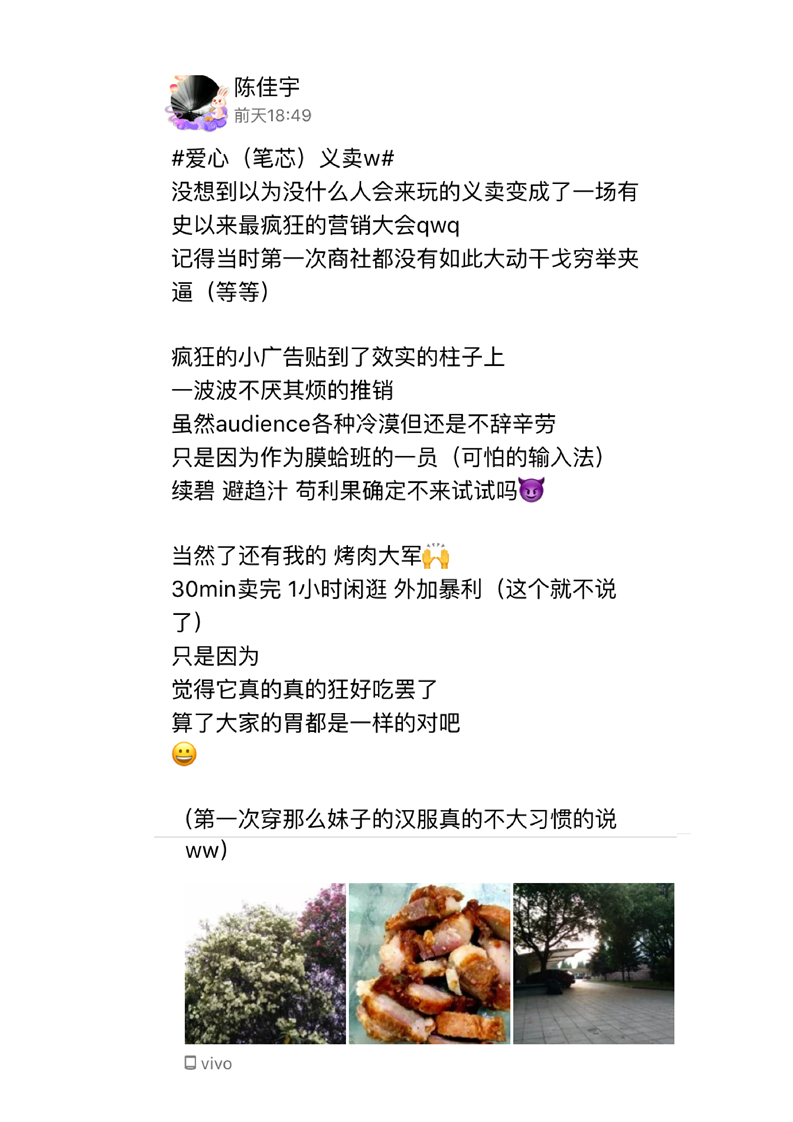Open the tree-lined courtyard photo
The height and width of the screenshot is (1122, 793).
tap(593, 963)
